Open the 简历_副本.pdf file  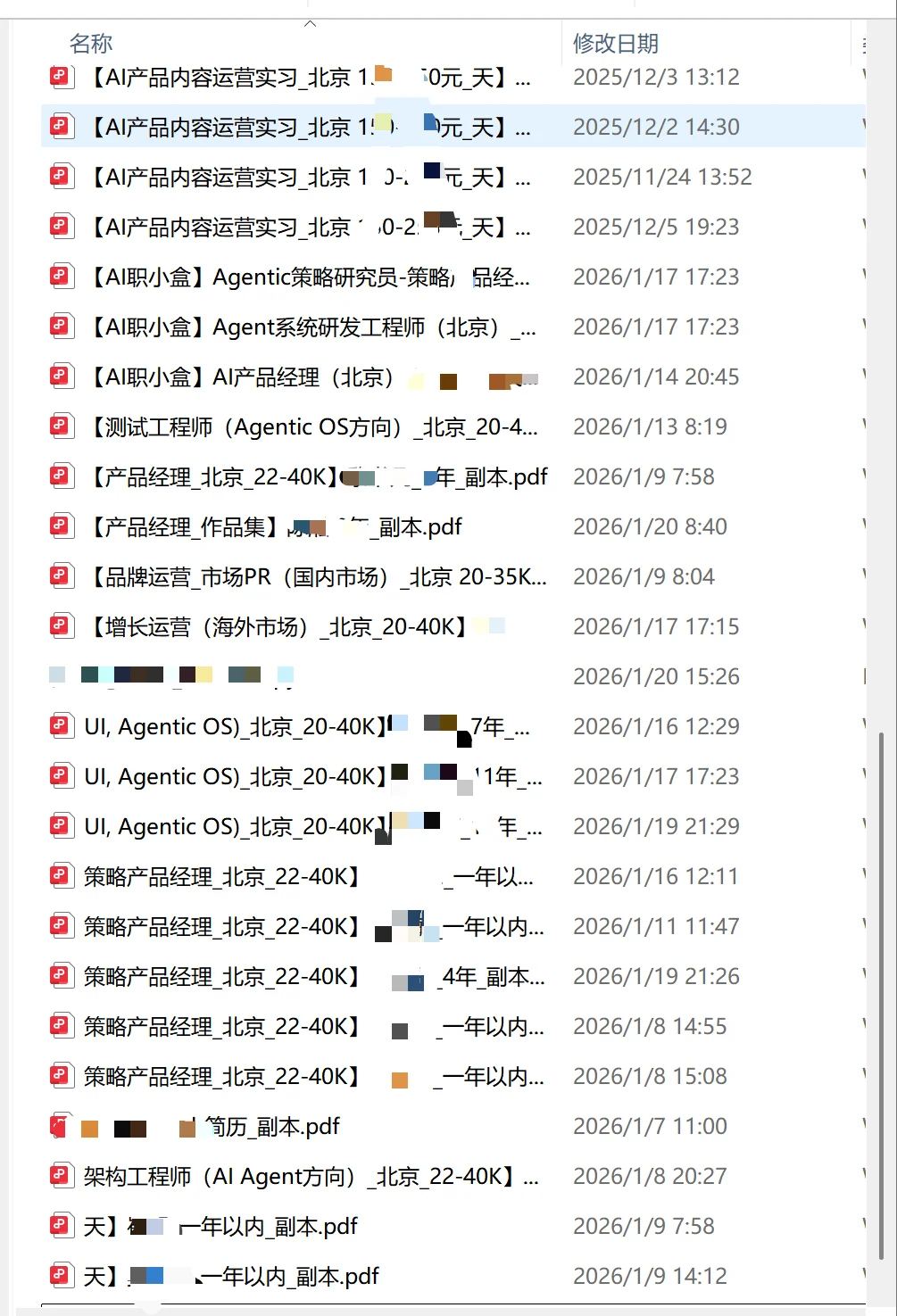point(268,1127)
